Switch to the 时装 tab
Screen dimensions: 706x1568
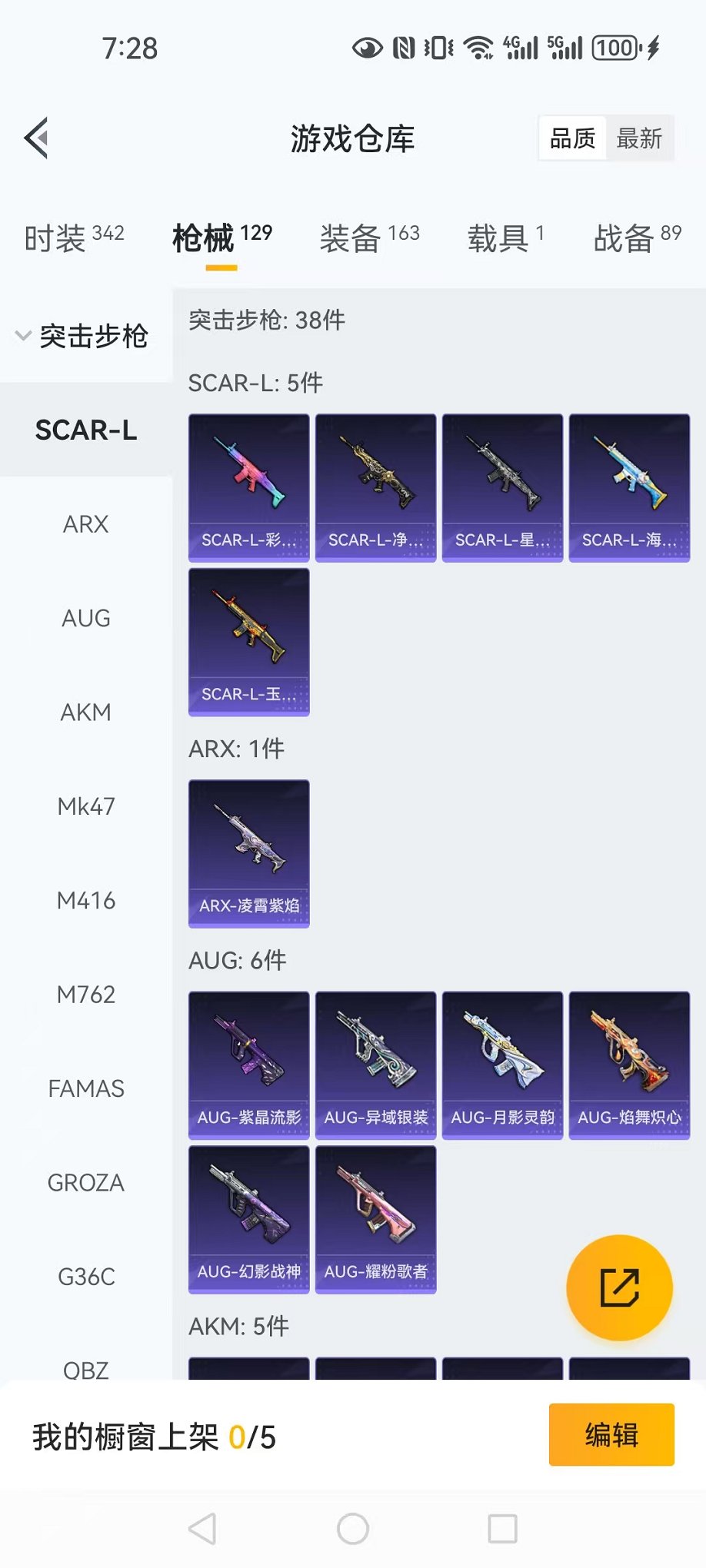[x=74, y=238]
